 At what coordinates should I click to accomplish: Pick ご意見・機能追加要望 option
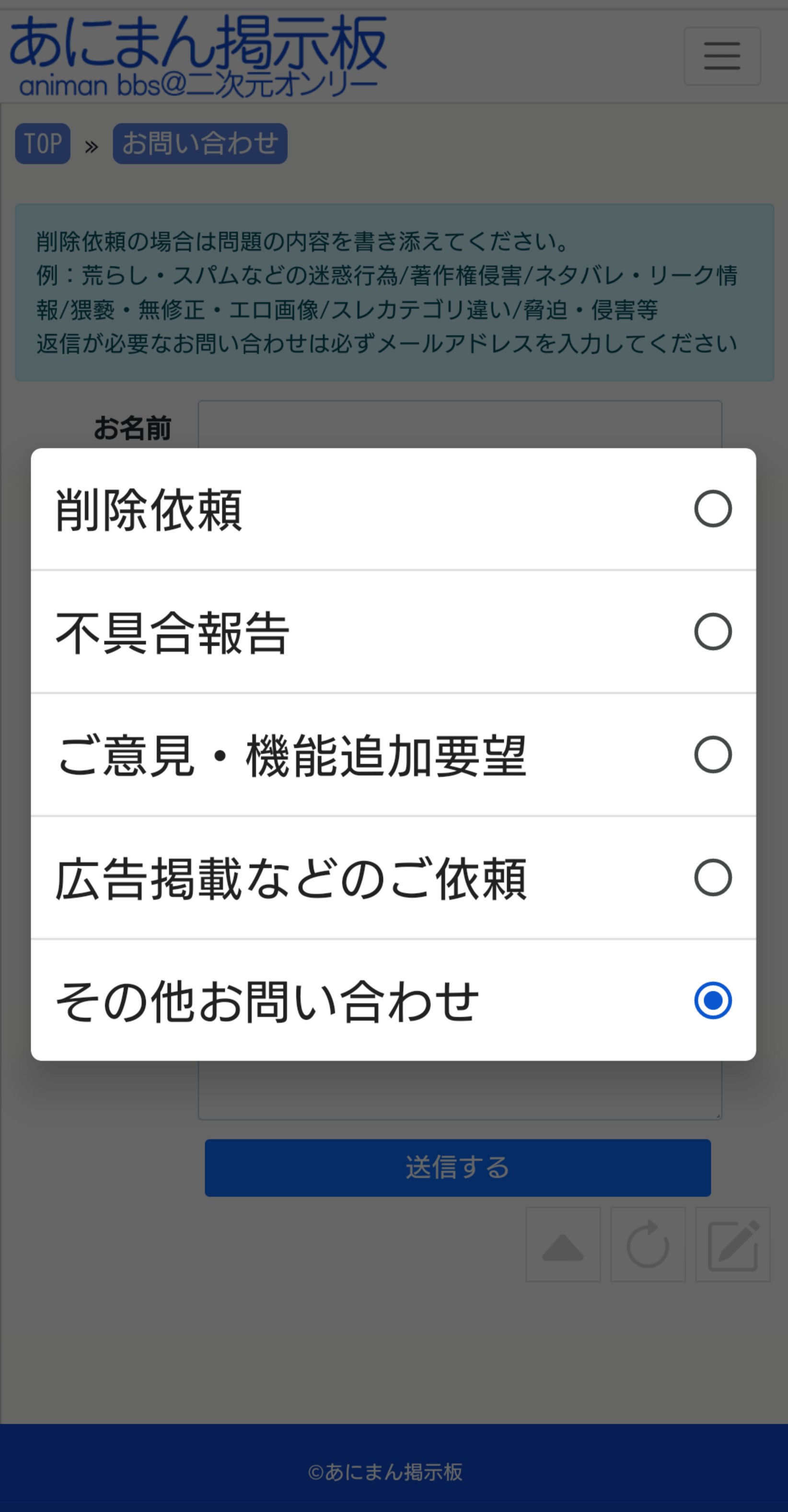393,755
